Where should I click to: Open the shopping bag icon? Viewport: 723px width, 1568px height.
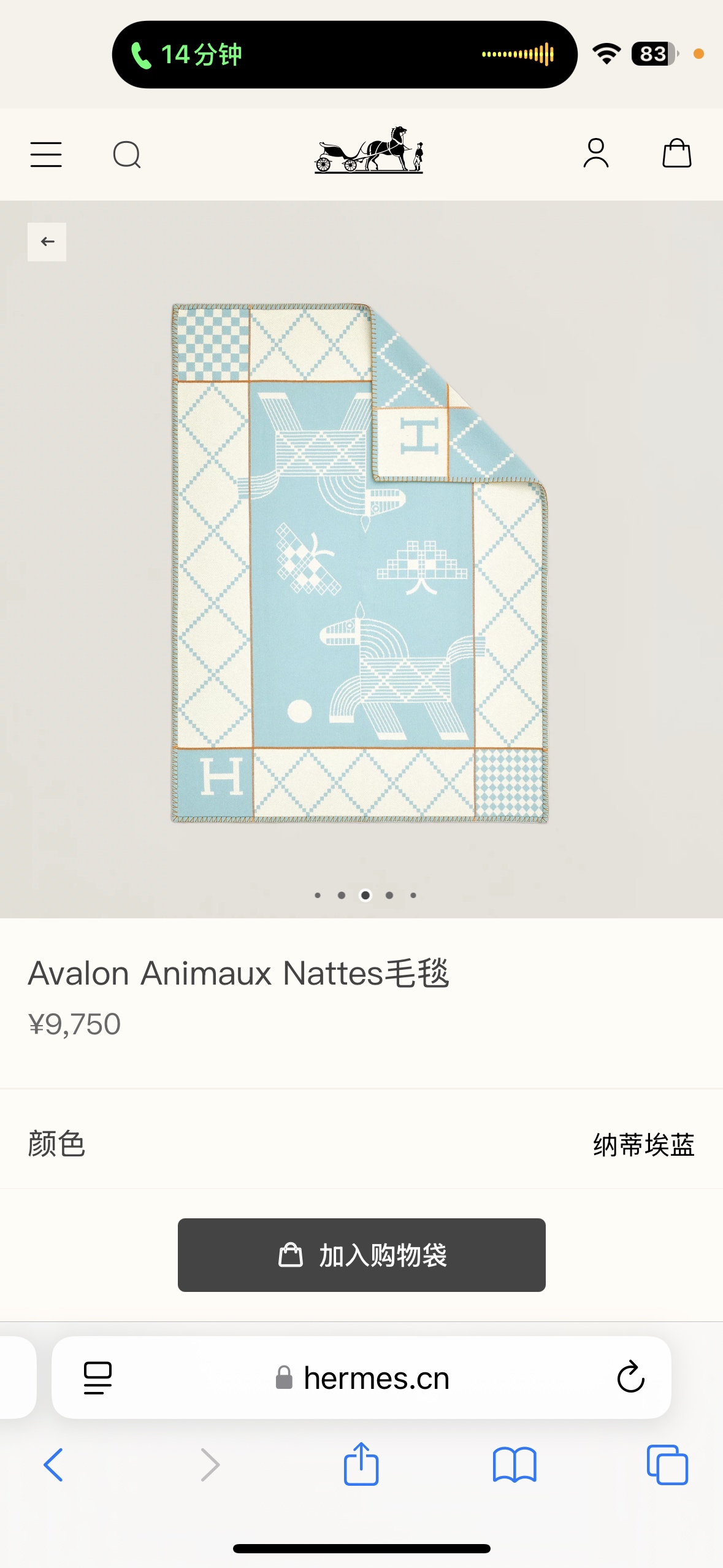click(677, 153)
